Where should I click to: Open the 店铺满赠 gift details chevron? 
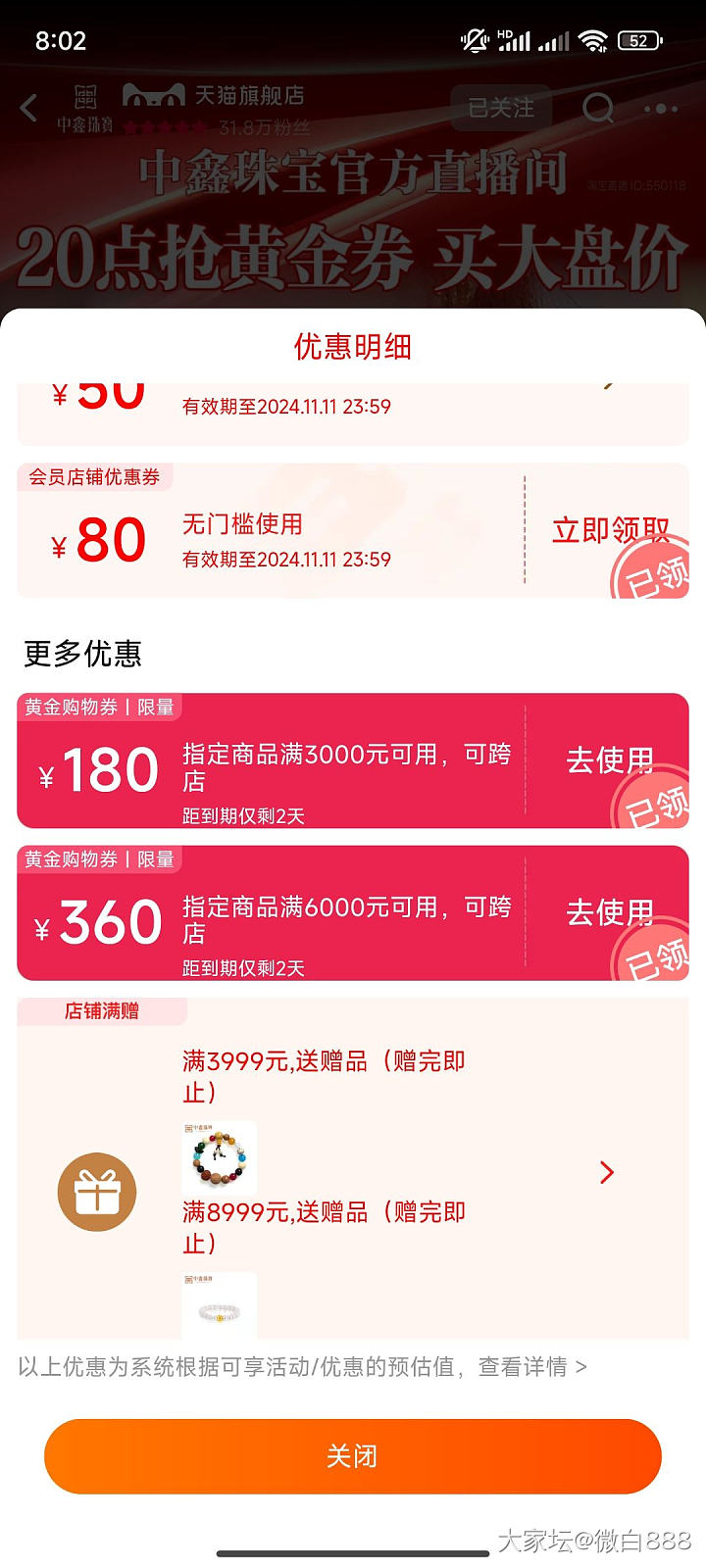click(606, 1172)
